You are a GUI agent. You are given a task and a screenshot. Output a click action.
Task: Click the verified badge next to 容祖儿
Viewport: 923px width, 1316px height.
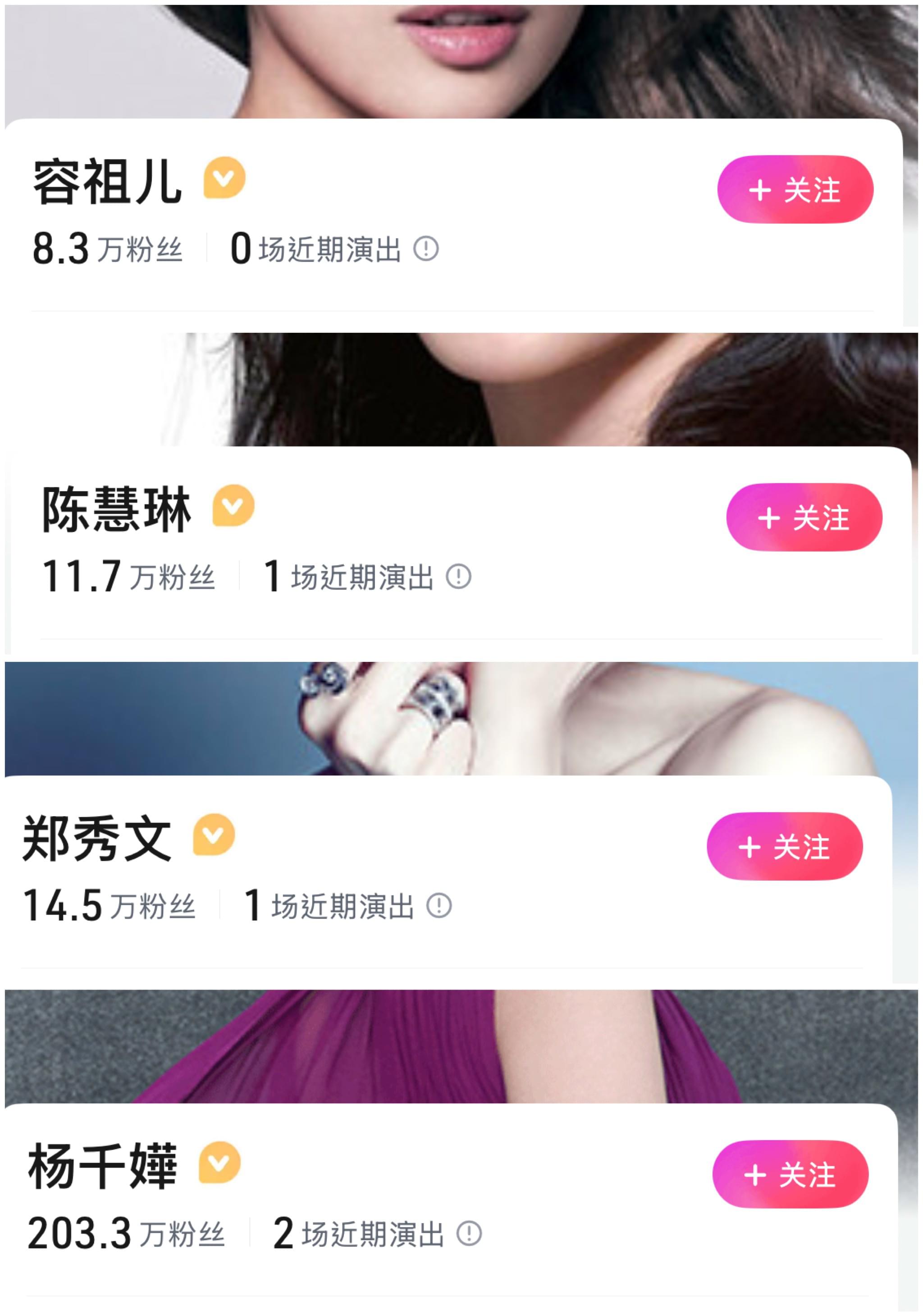(x=224, y=180)
